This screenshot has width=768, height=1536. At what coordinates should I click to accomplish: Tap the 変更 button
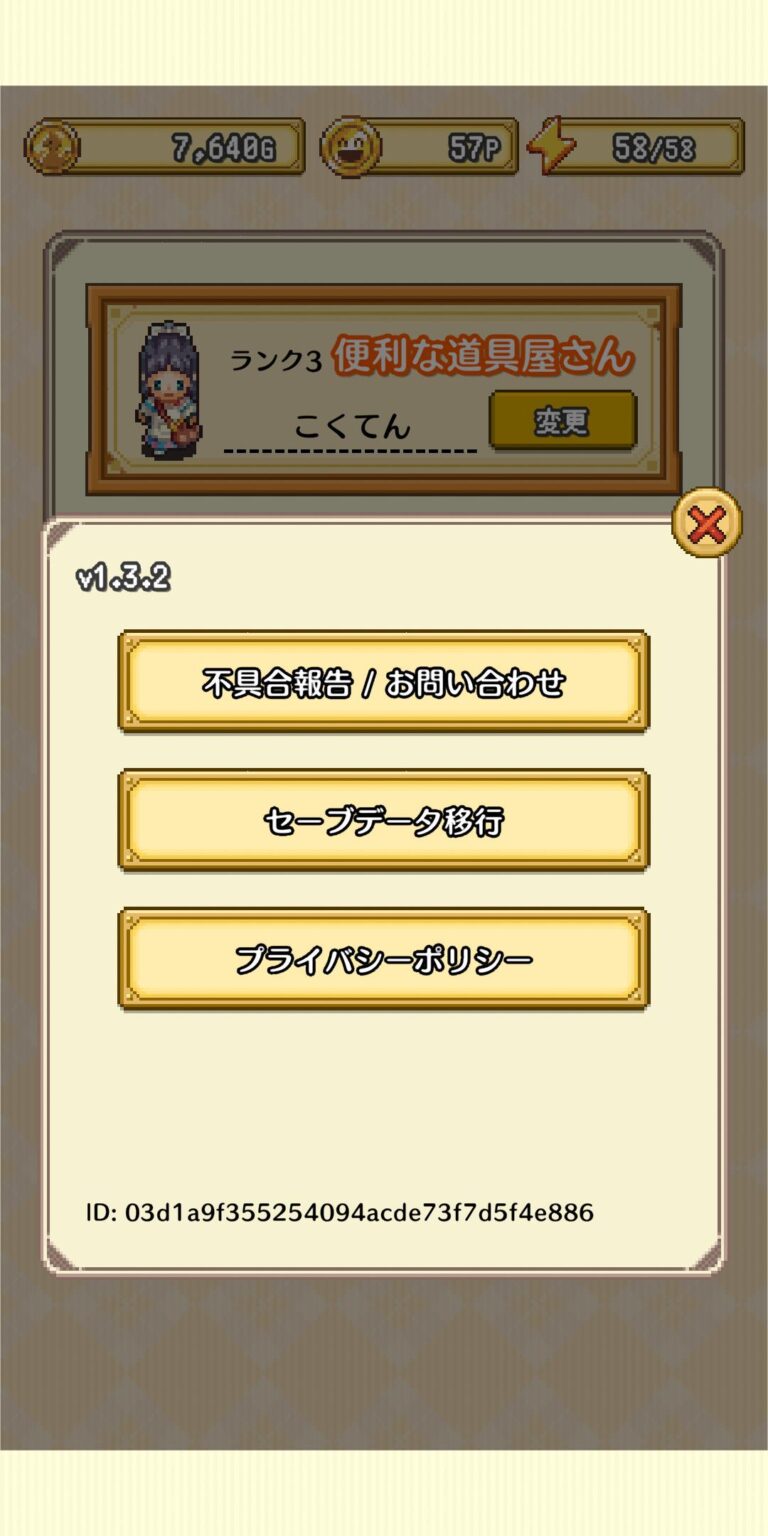coord(562,421)
